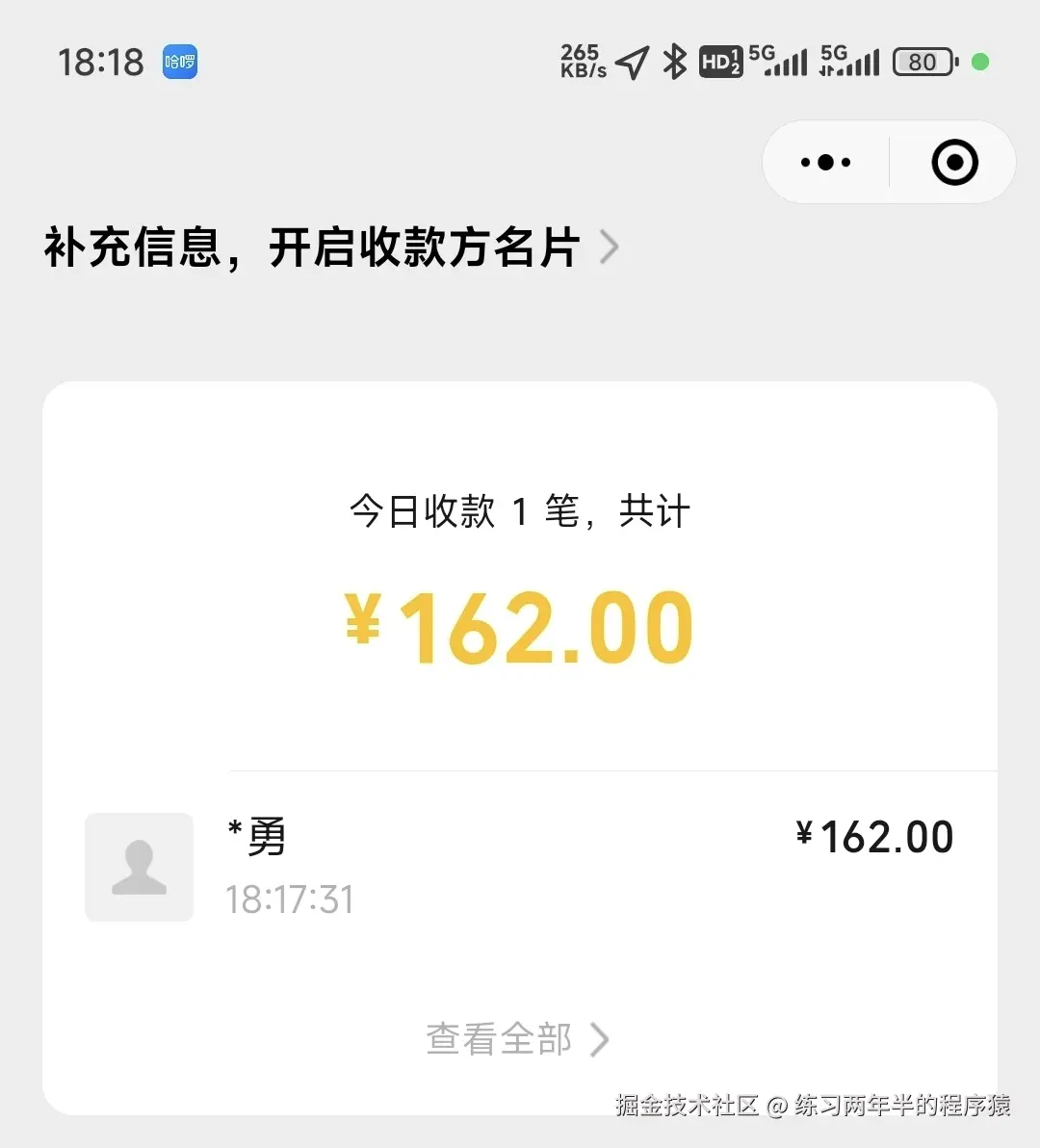Click the 18:17:31 transaction timestamp
This screenshot has height=1148, width=1040.
(x=289, y=899)
